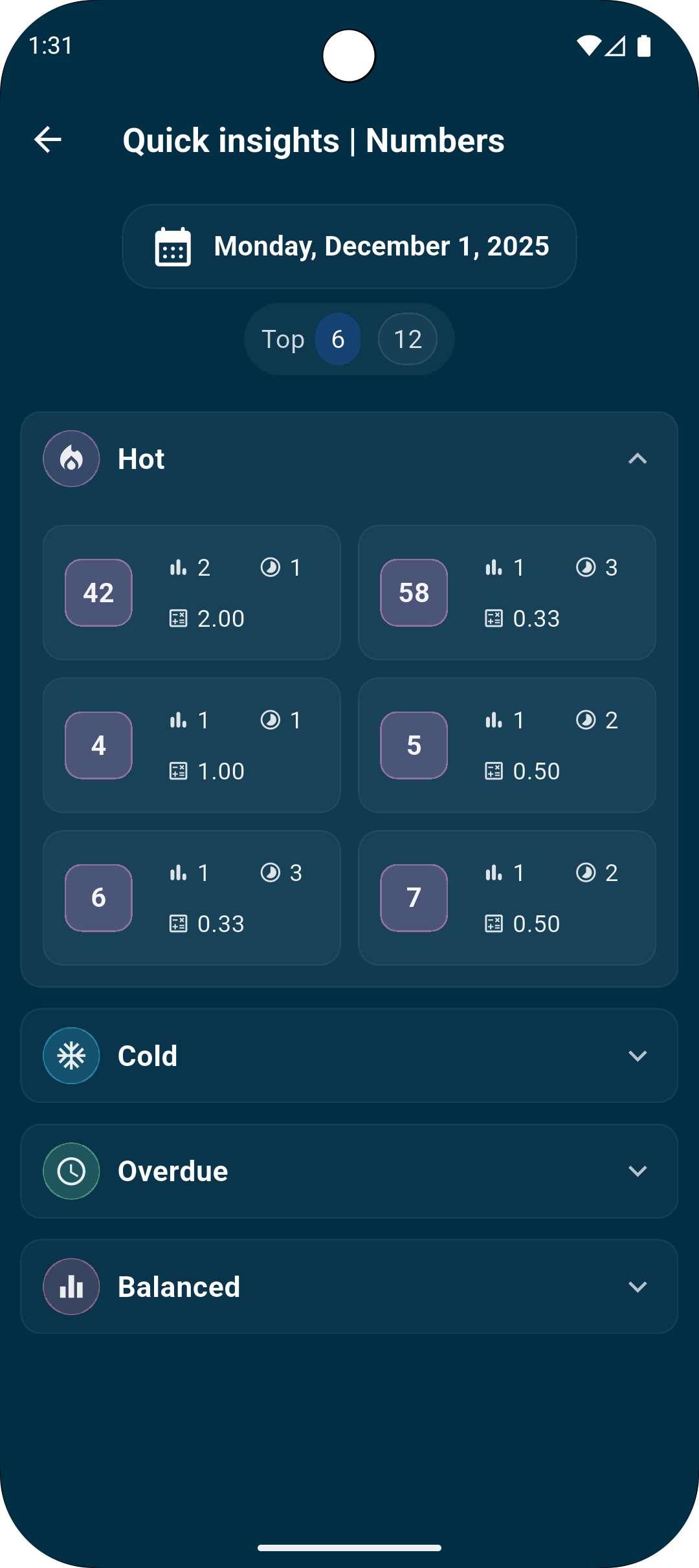This screenshot has width=699, height=1568.
Task: Toggle the Hot section visibility
Action: (638, 459)
